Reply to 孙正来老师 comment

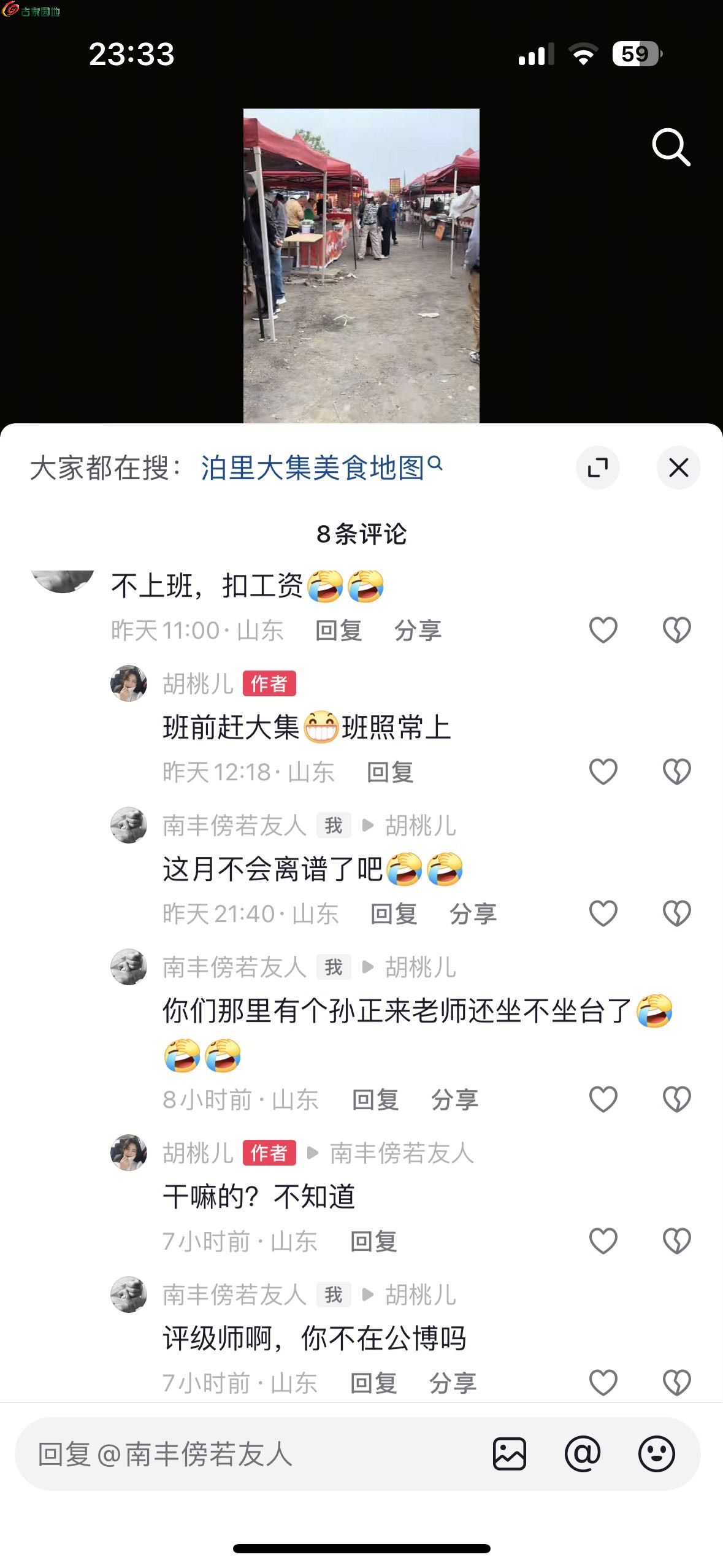(x=375, y=1100)
